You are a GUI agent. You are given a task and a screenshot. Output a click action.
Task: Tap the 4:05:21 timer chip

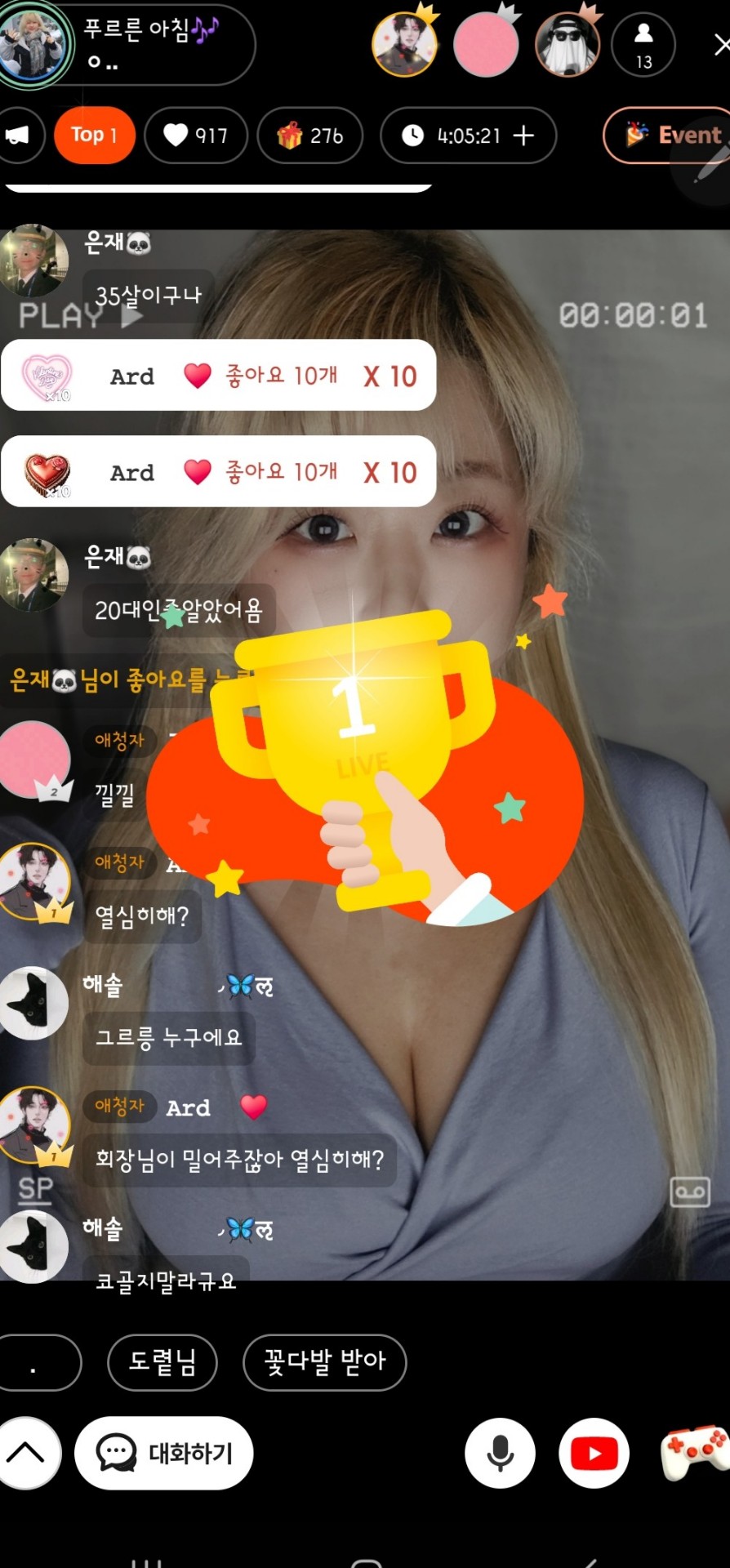468,135
